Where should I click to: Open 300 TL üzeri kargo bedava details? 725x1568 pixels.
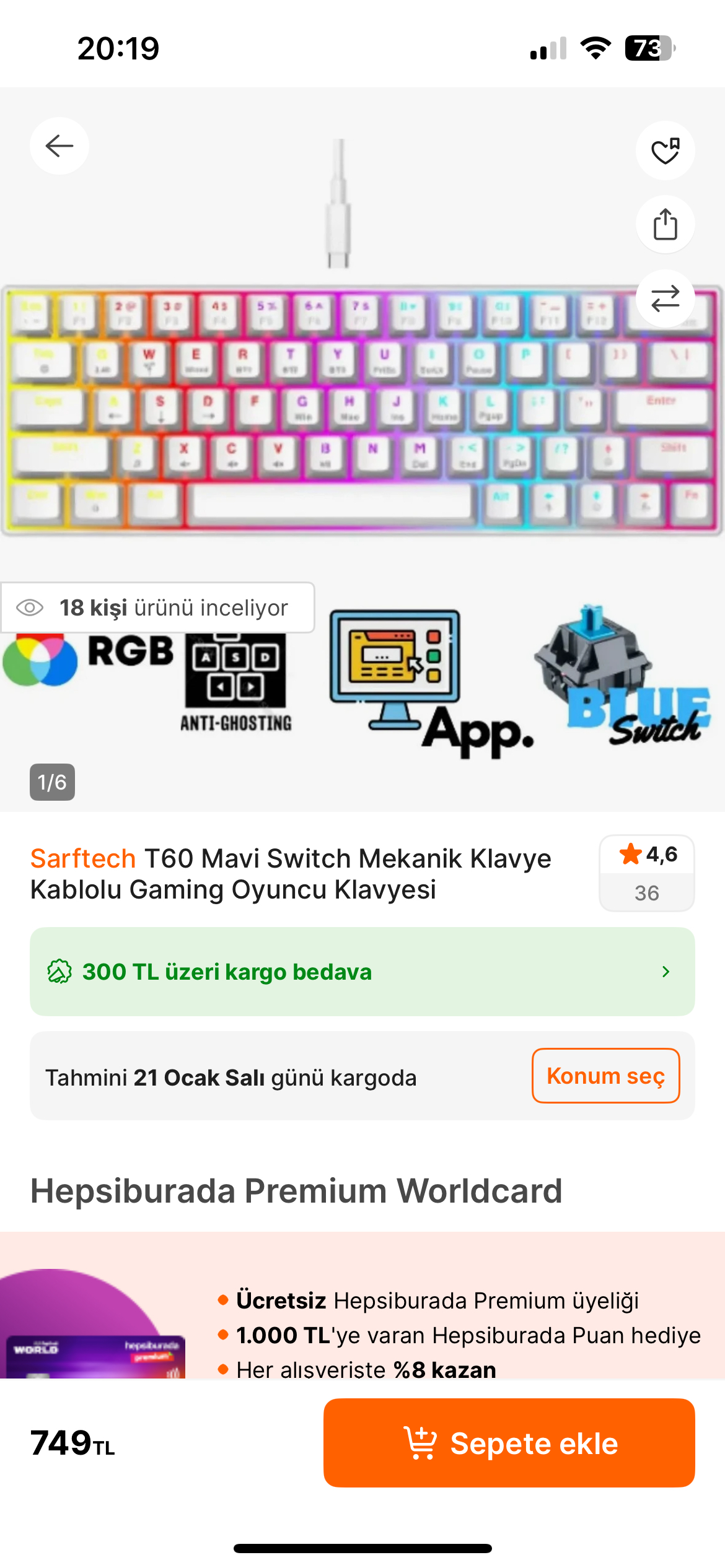(x=362, y=972)
